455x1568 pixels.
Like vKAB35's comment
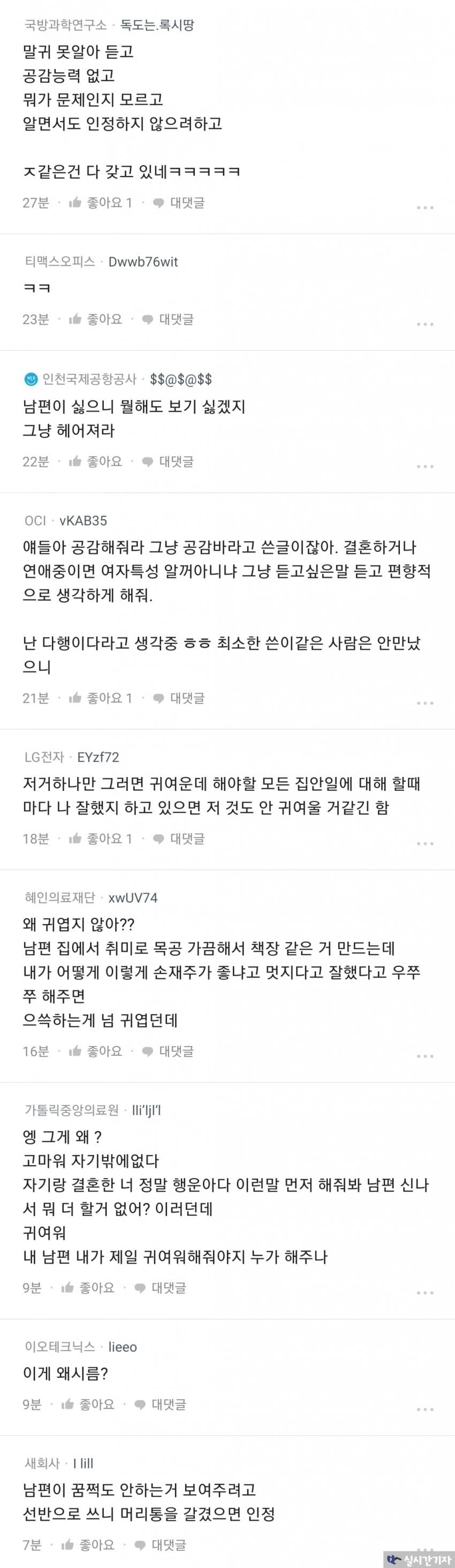(x=101, y=698)
